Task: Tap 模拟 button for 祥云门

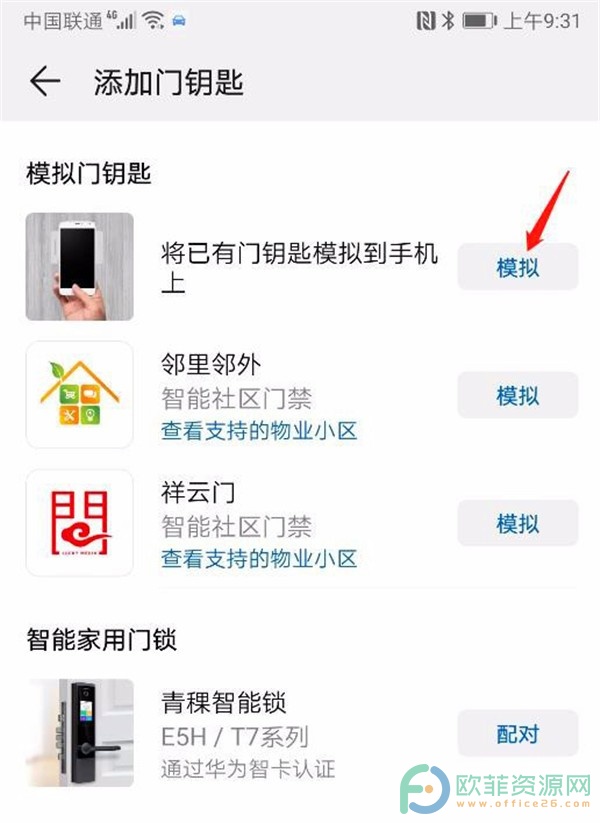Action: (x=517, y=523)
